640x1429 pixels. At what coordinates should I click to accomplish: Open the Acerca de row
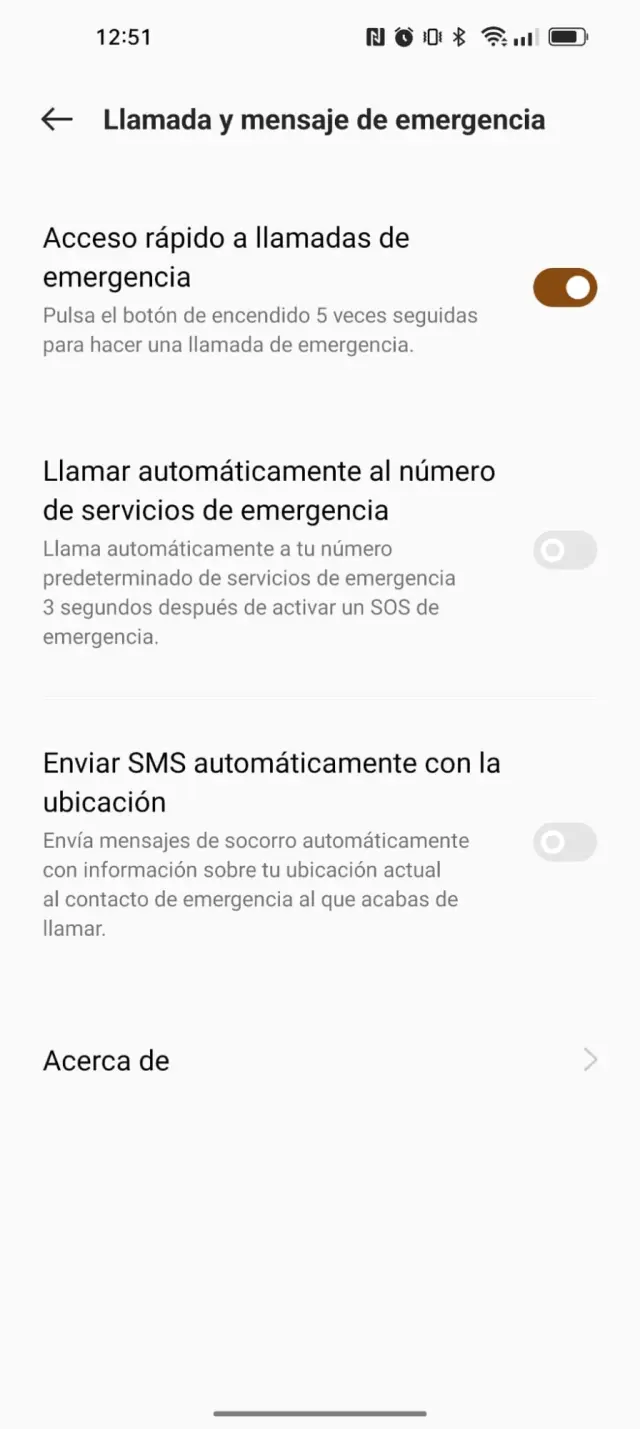320,1060
